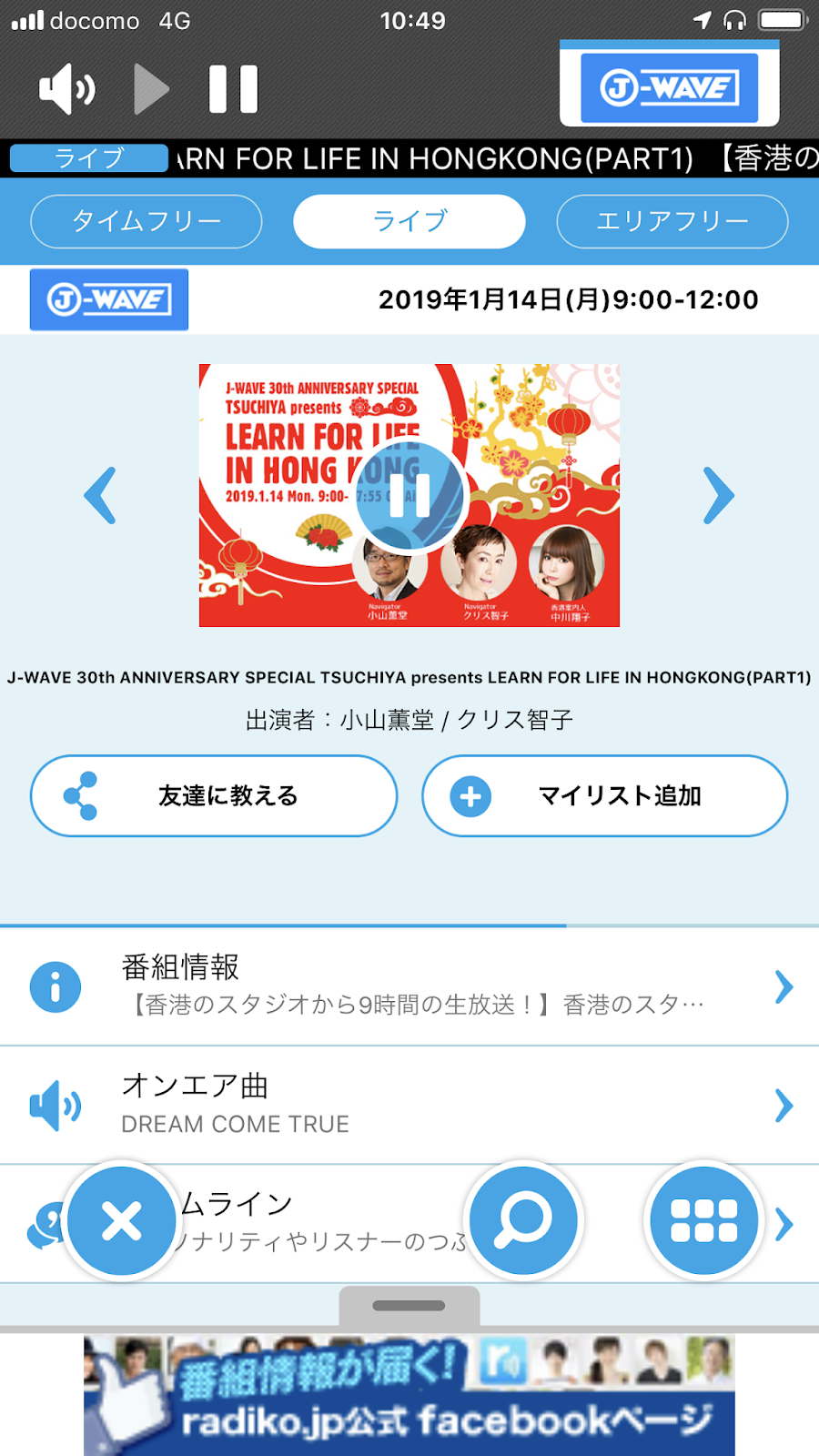Switch to the エリアフリー tab
Image resolution: width=819 pixels, height=1456 pixels.
(x=672, y=221)
